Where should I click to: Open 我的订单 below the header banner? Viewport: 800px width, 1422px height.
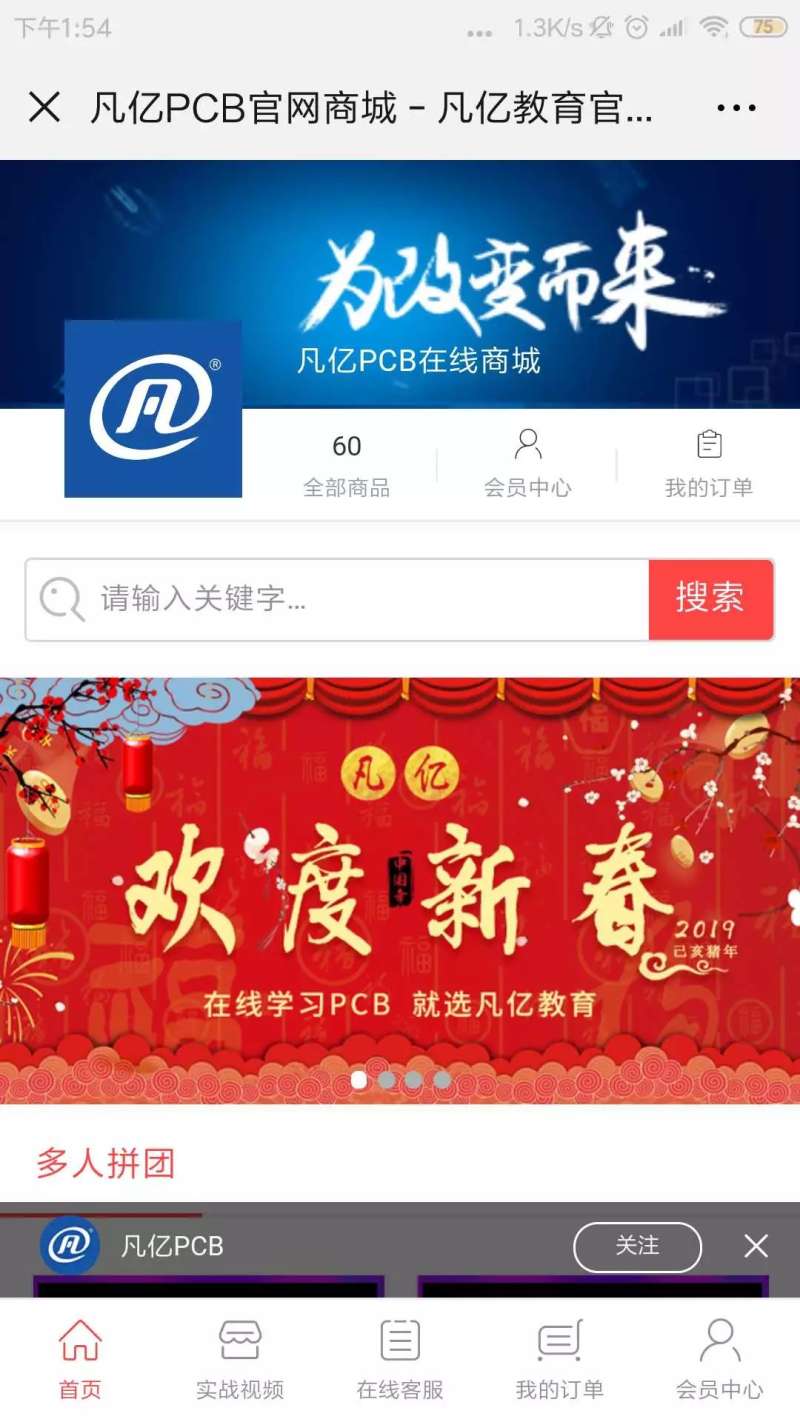pos(708,464)
